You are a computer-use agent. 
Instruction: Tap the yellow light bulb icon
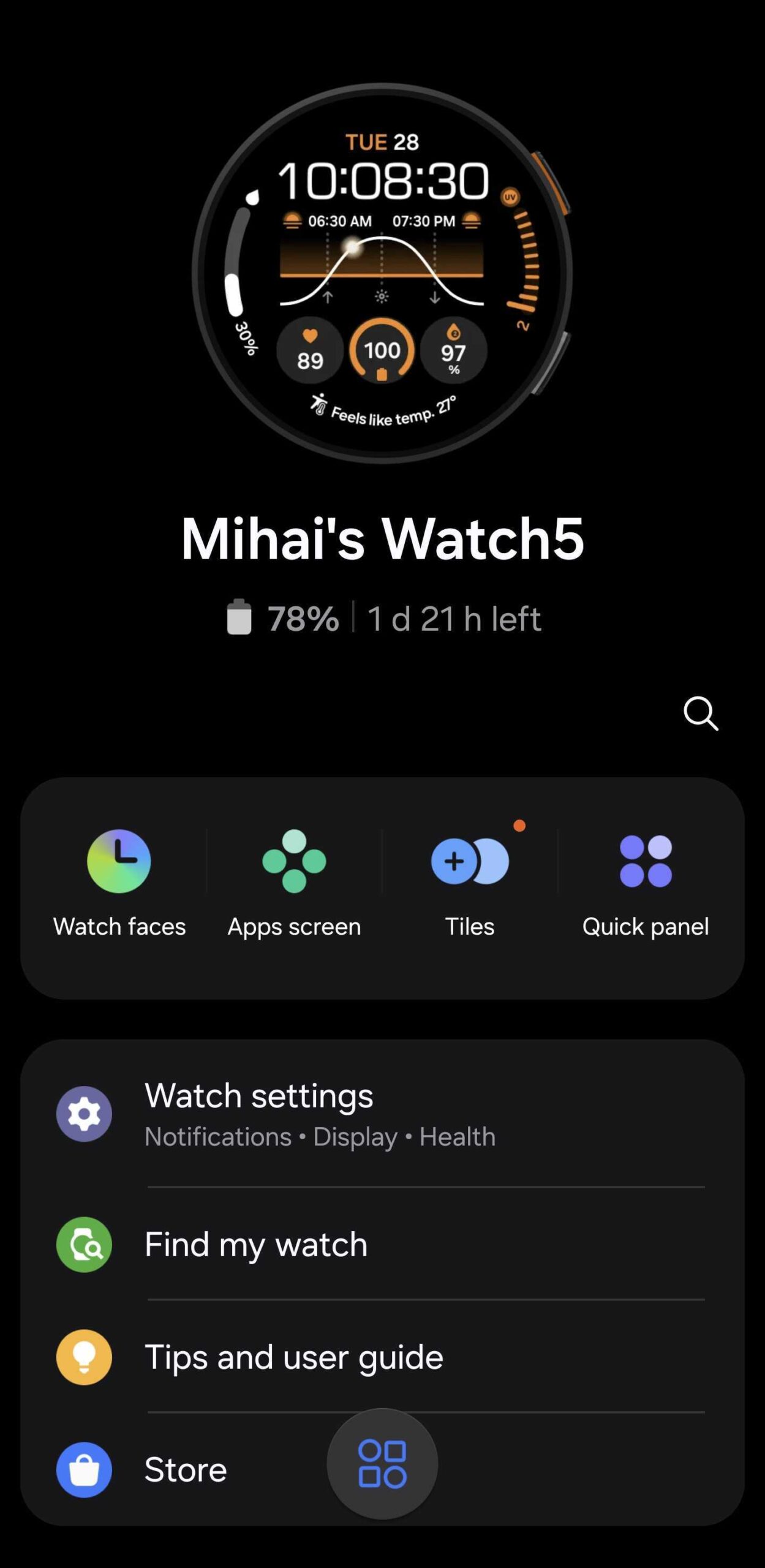point(85,1357)
